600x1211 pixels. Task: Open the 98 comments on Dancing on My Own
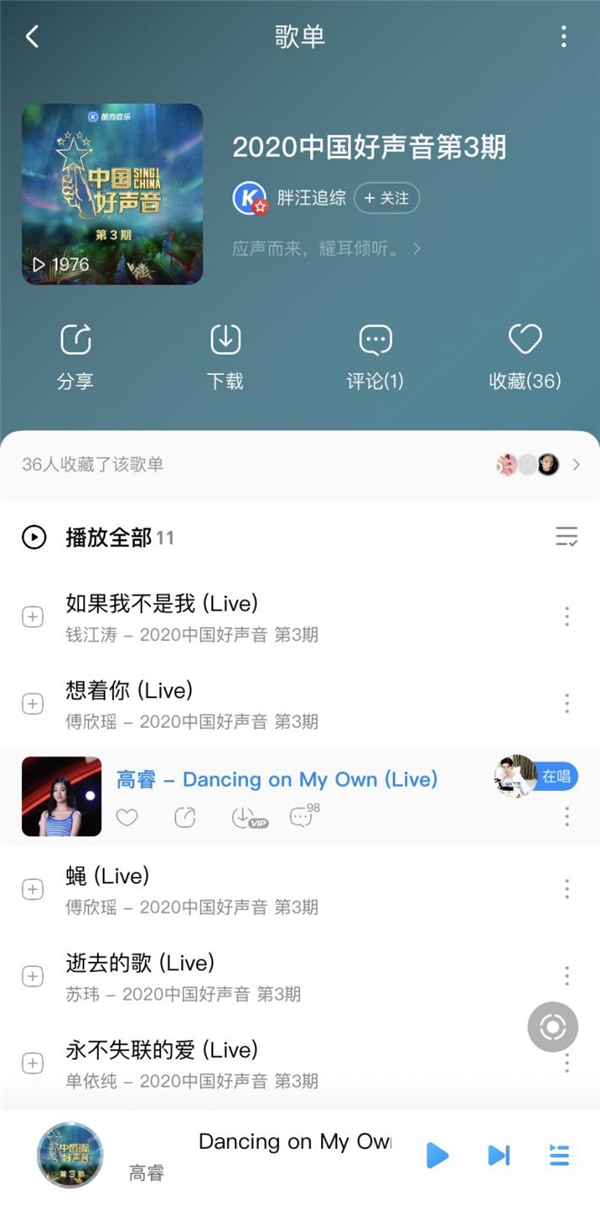click(301, 817)
